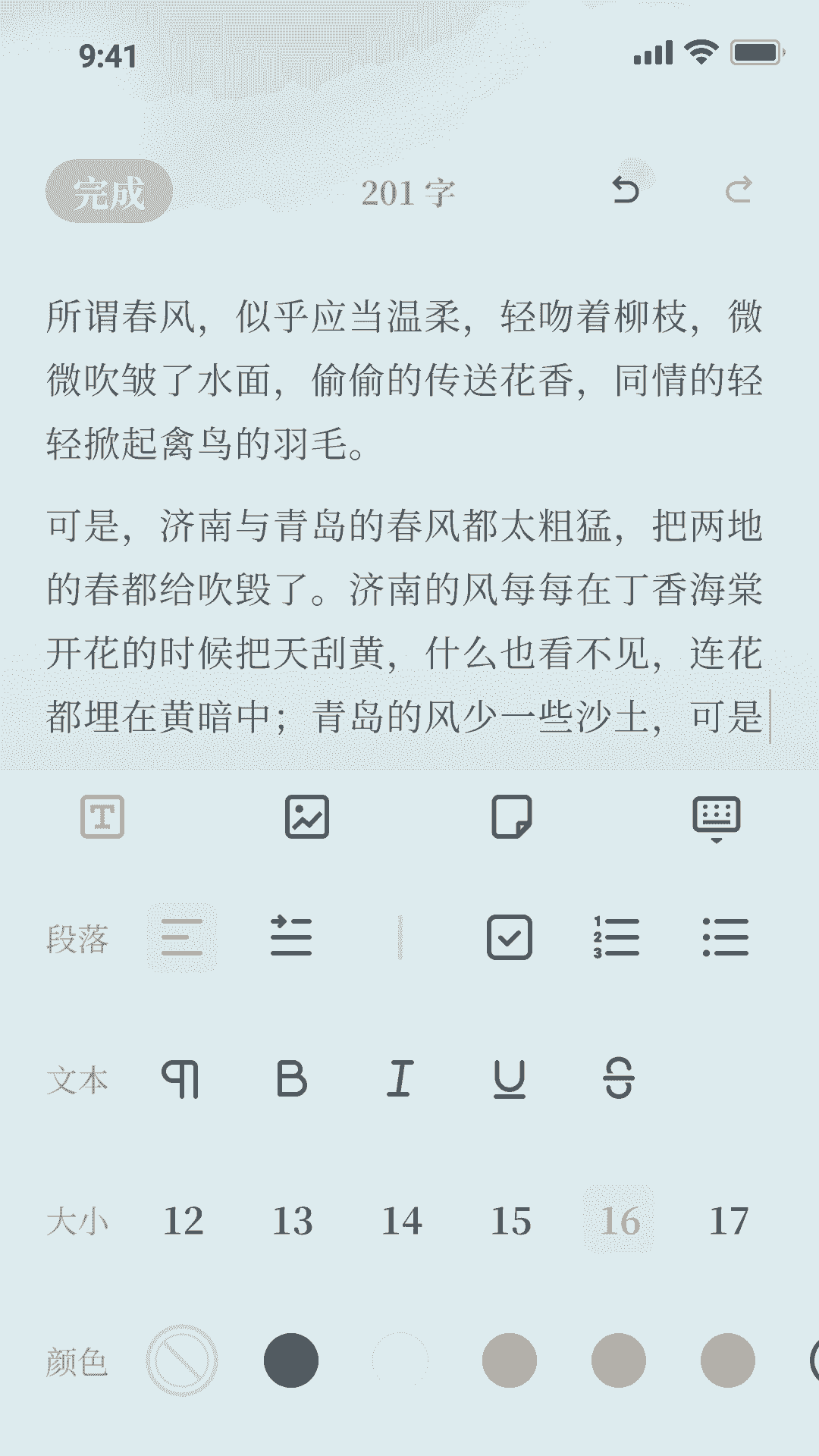Underline the text
The width and height of the screenshot is (819, 1456).
(510, 1078)
